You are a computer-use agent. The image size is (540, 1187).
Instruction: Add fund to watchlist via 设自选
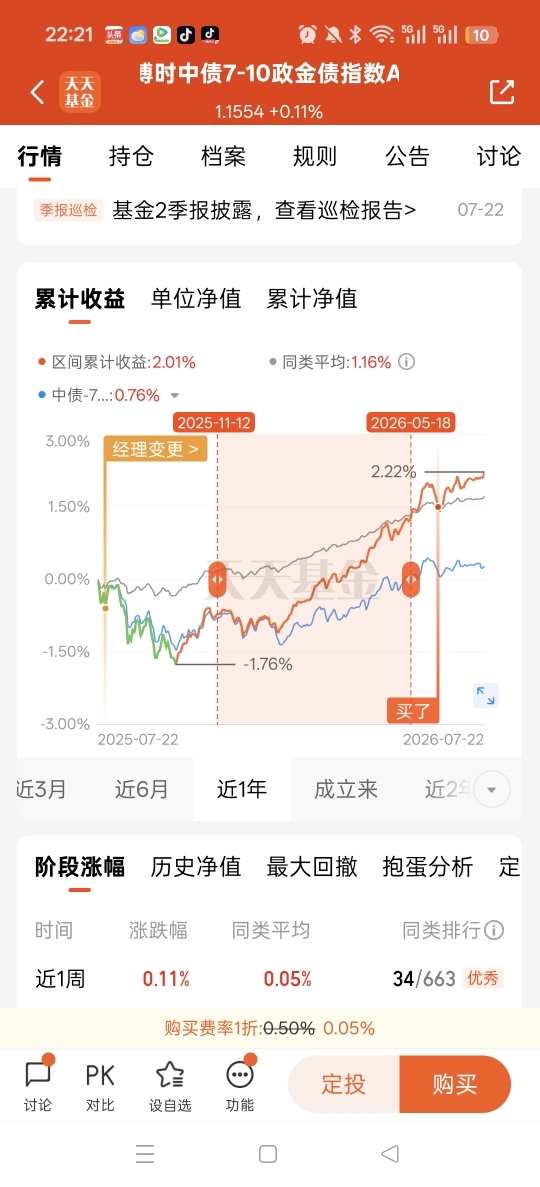click(x=170, y=1086)
